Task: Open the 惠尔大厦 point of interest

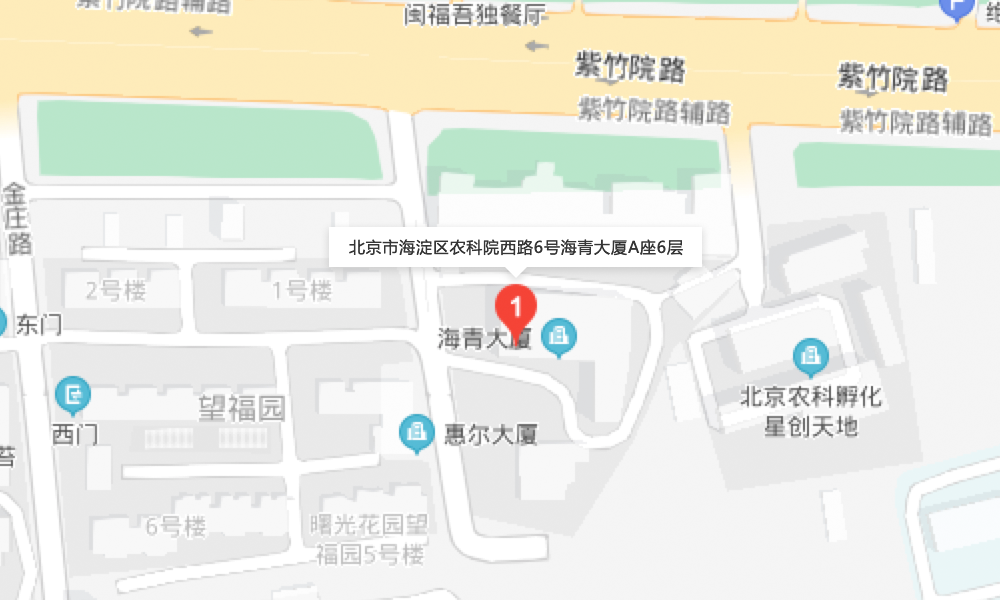Action: coord(416,433)
